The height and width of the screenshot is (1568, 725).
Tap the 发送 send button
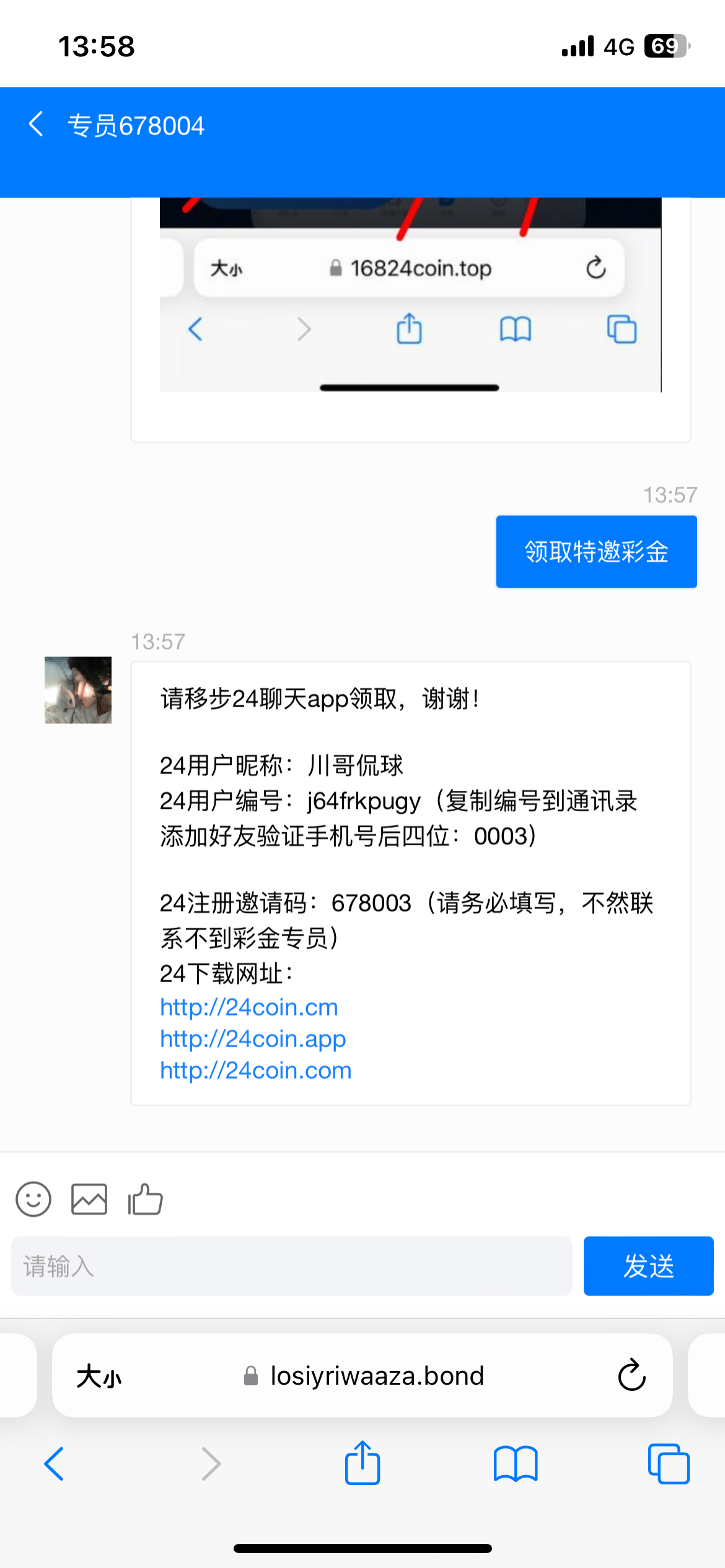[648, 1266]
